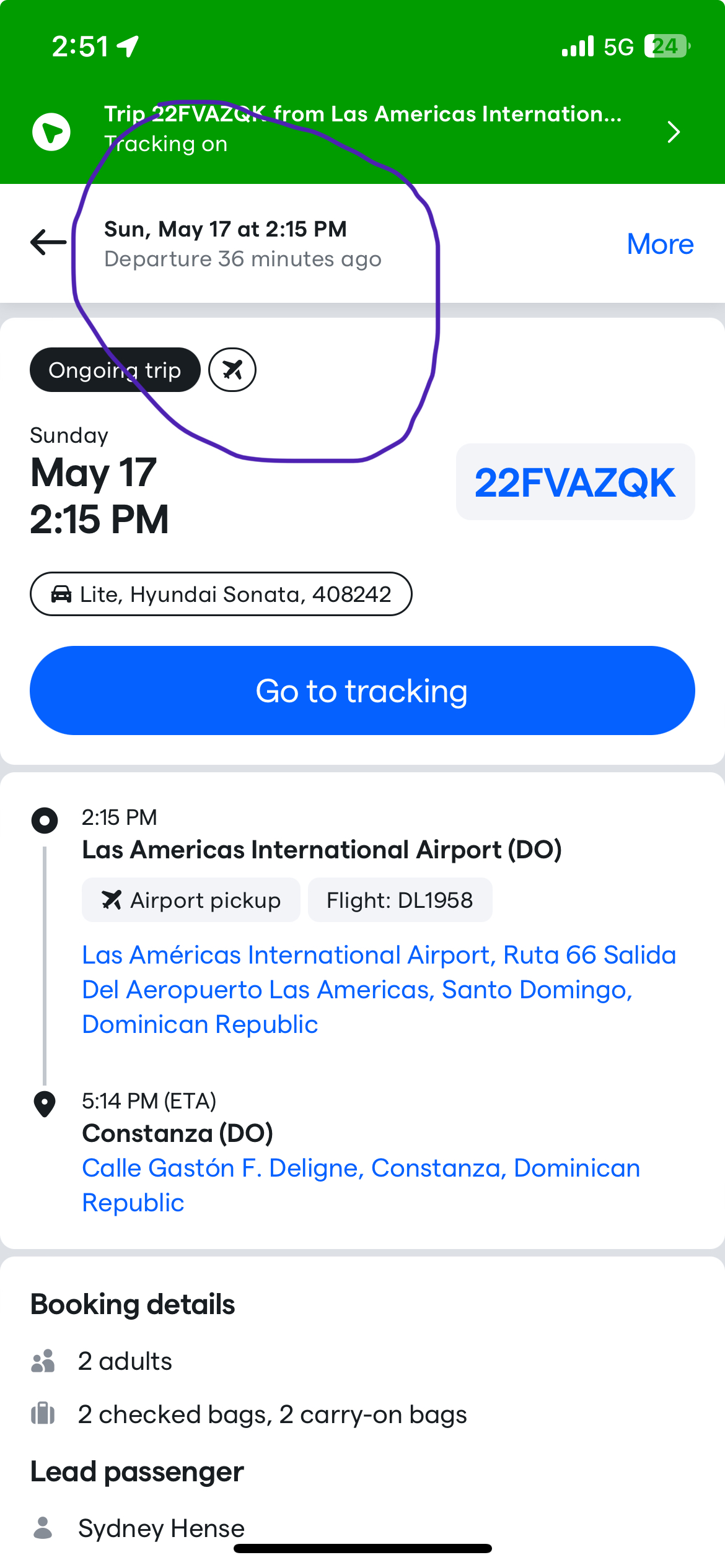
Task: Open the More menu
Action: 660,244
